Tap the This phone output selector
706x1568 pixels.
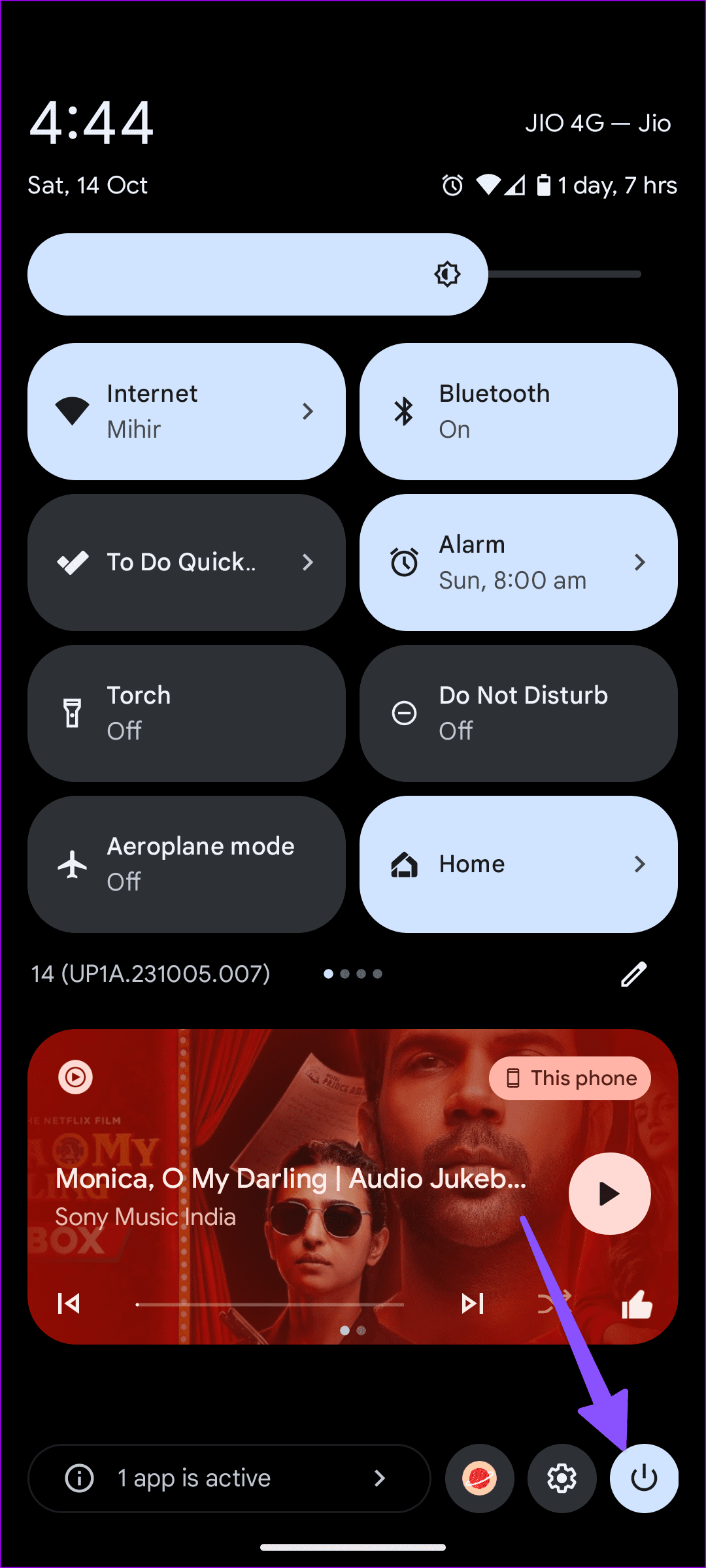point(569,1078)
